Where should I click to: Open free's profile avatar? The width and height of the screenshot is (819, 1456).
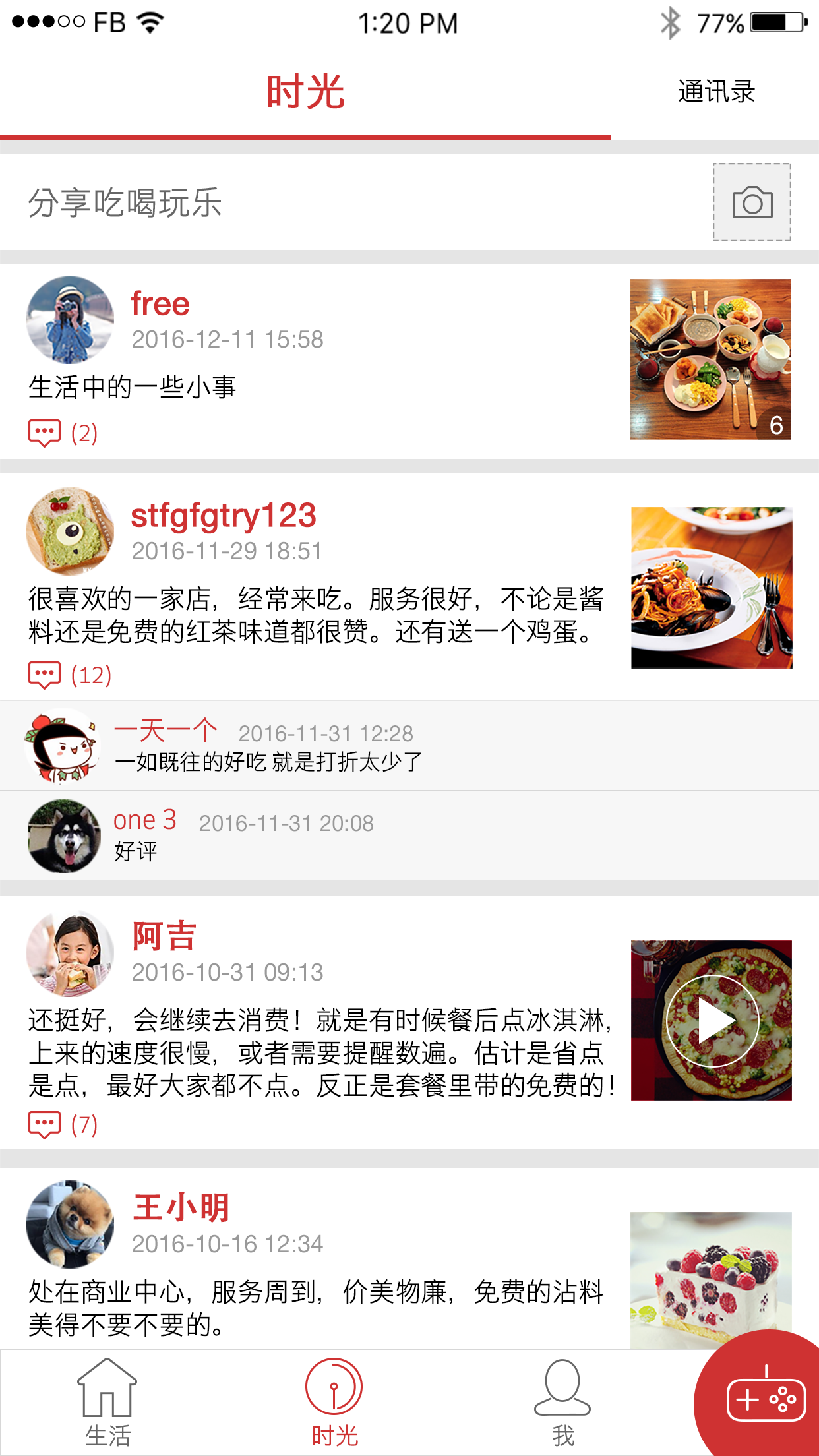pos(70,320)
